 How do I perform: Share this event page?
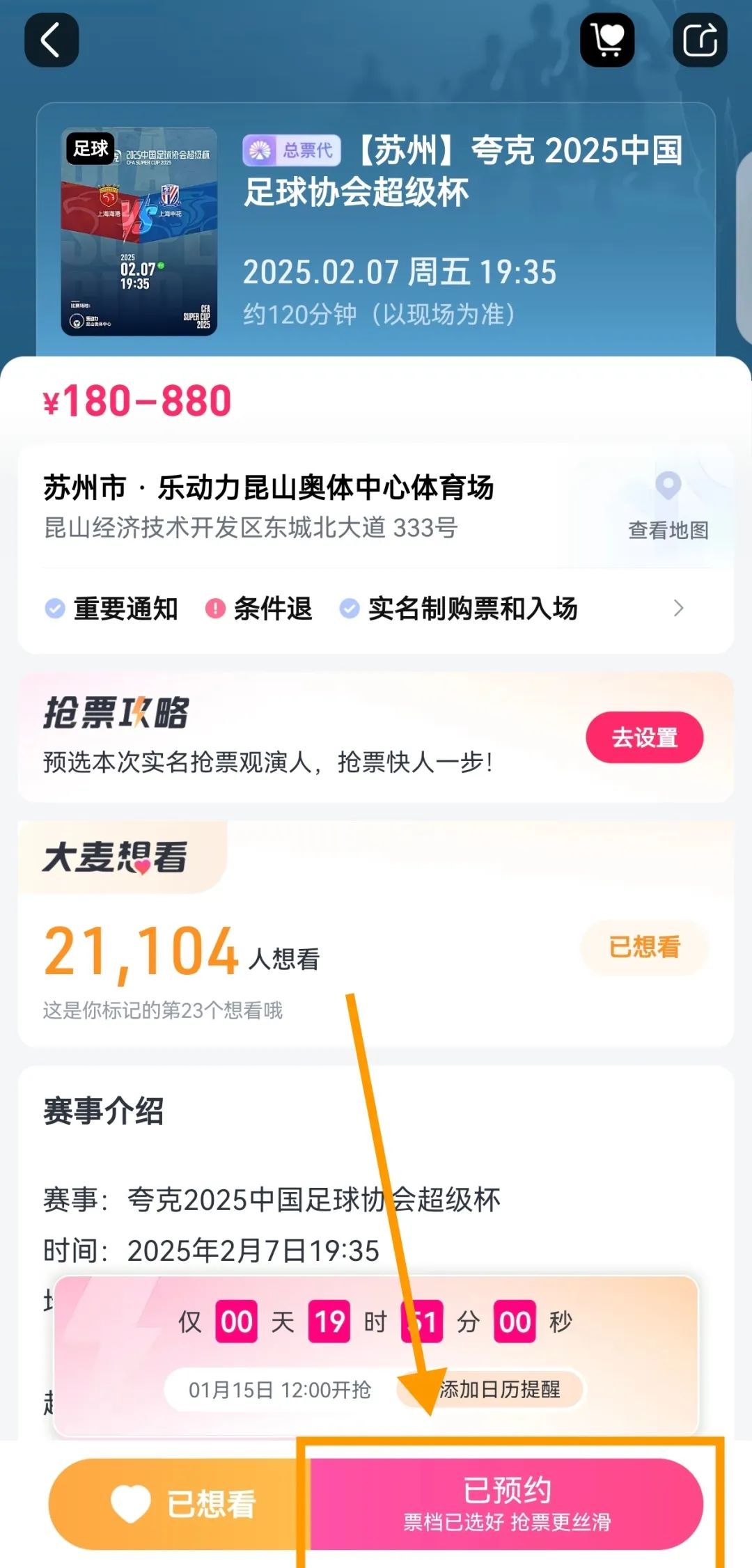pyautogui.click(x=700, y=40)
